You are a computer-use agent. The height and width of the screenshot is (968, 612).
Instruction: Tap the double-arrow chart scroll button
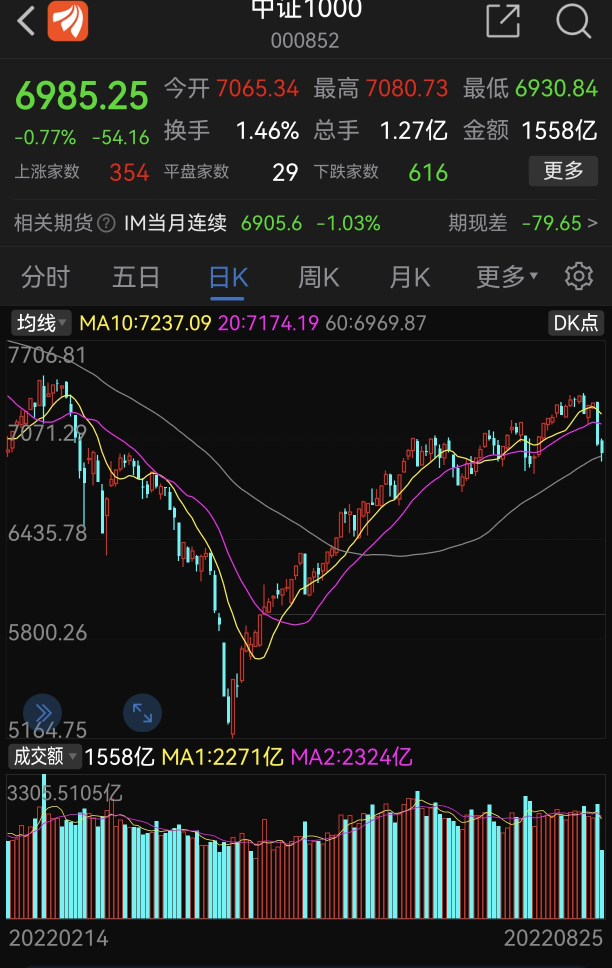click(43, 713)
